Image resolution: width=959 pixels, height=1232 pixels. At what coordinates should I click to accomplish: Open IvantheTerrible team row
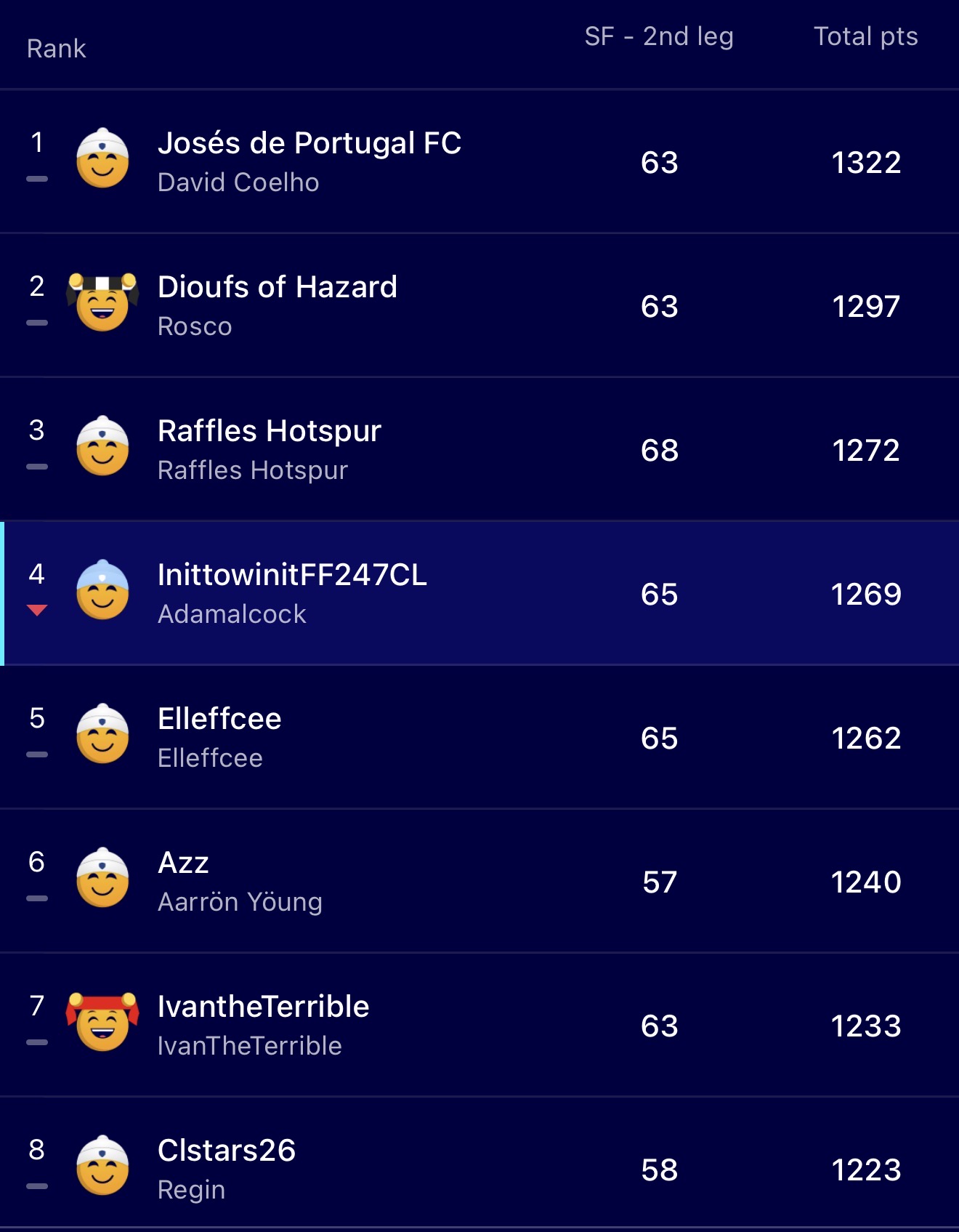[x=479, y=1025]
